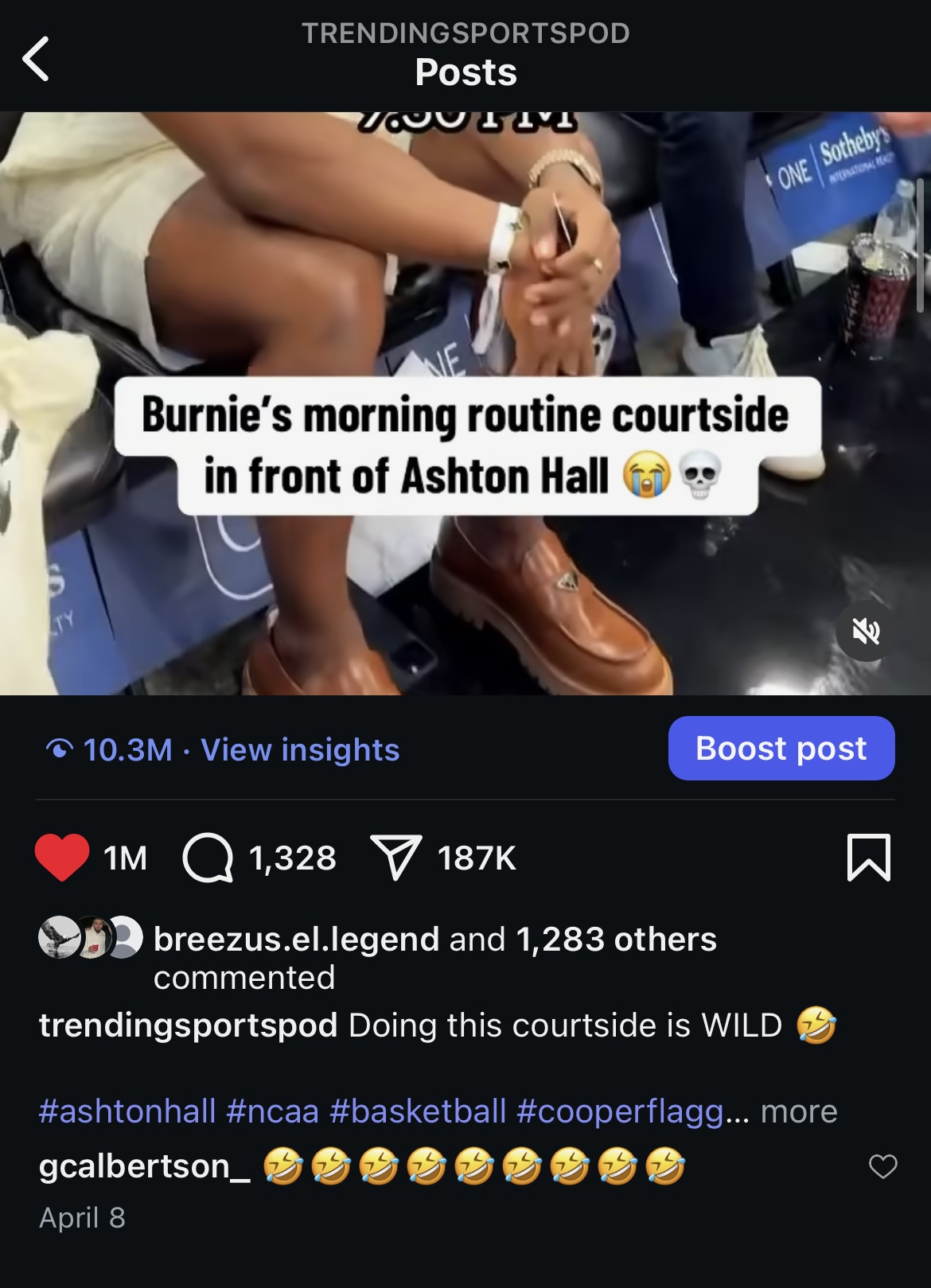
Task: Open trendingsportspod's profile from caption
Action: click(189, 1025)
